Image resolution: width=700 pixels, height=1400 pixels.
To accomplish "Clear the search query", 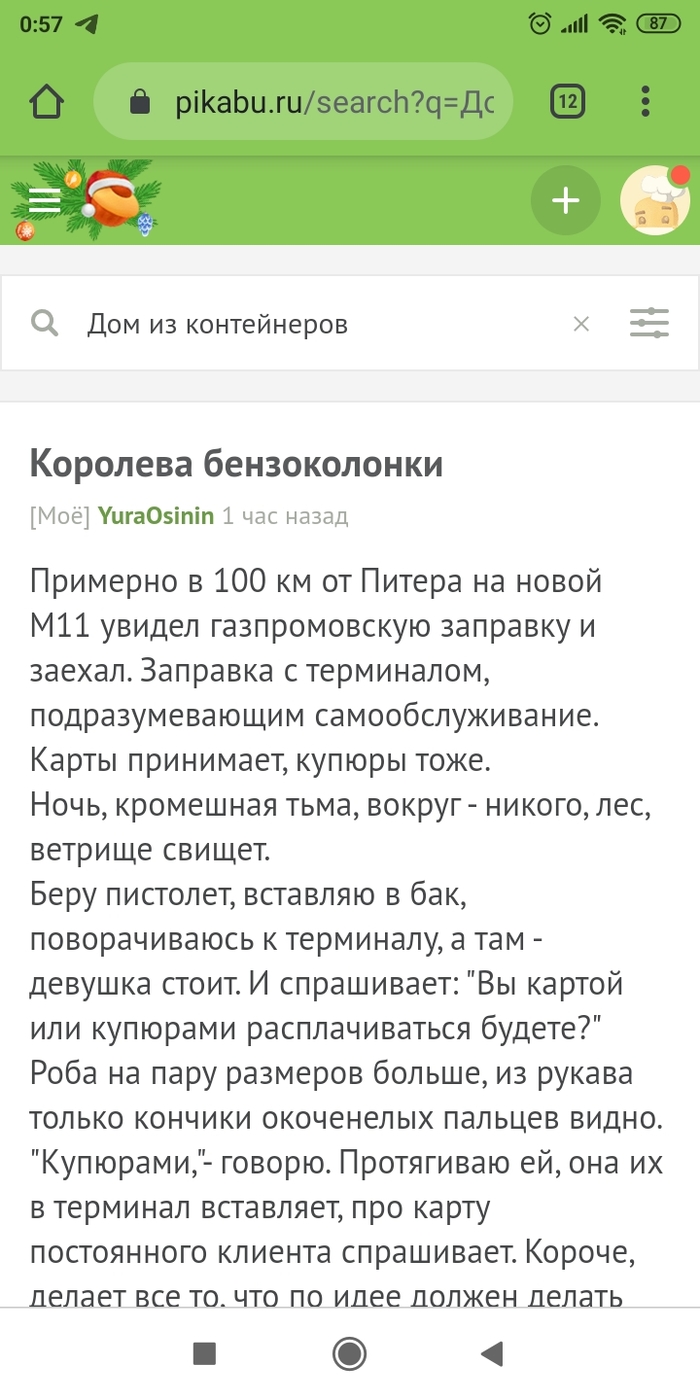I will click(x=581, y=324).
